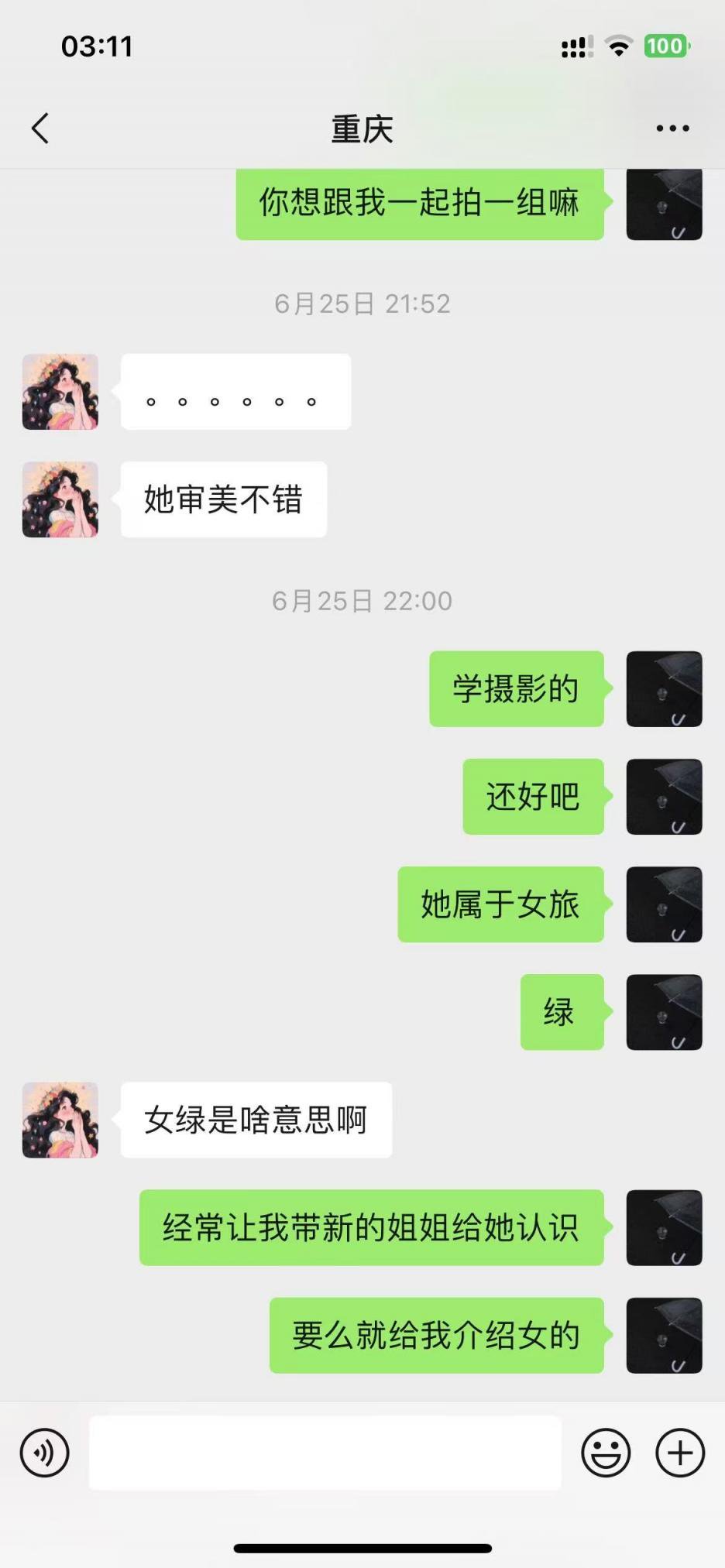Switch to voice message input
Viewport: 725px width, 1568px height.
click(44, 1453)
